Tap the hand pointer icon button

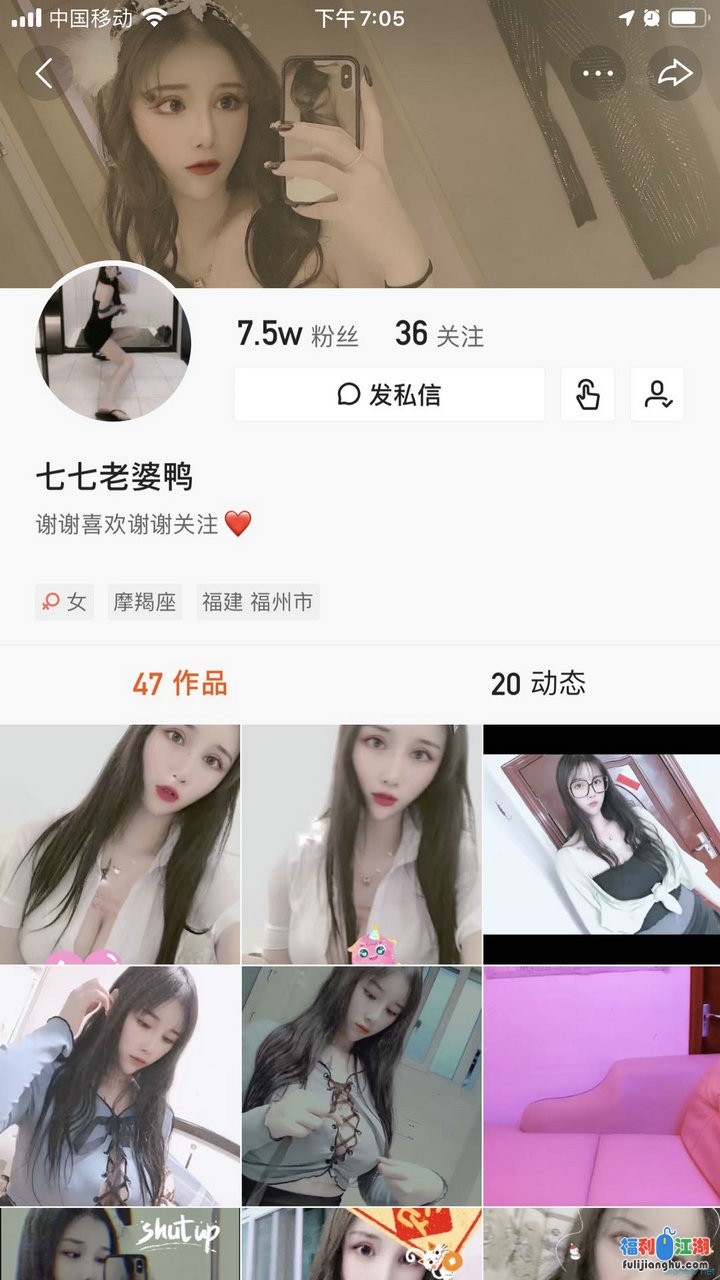[587, 395]
